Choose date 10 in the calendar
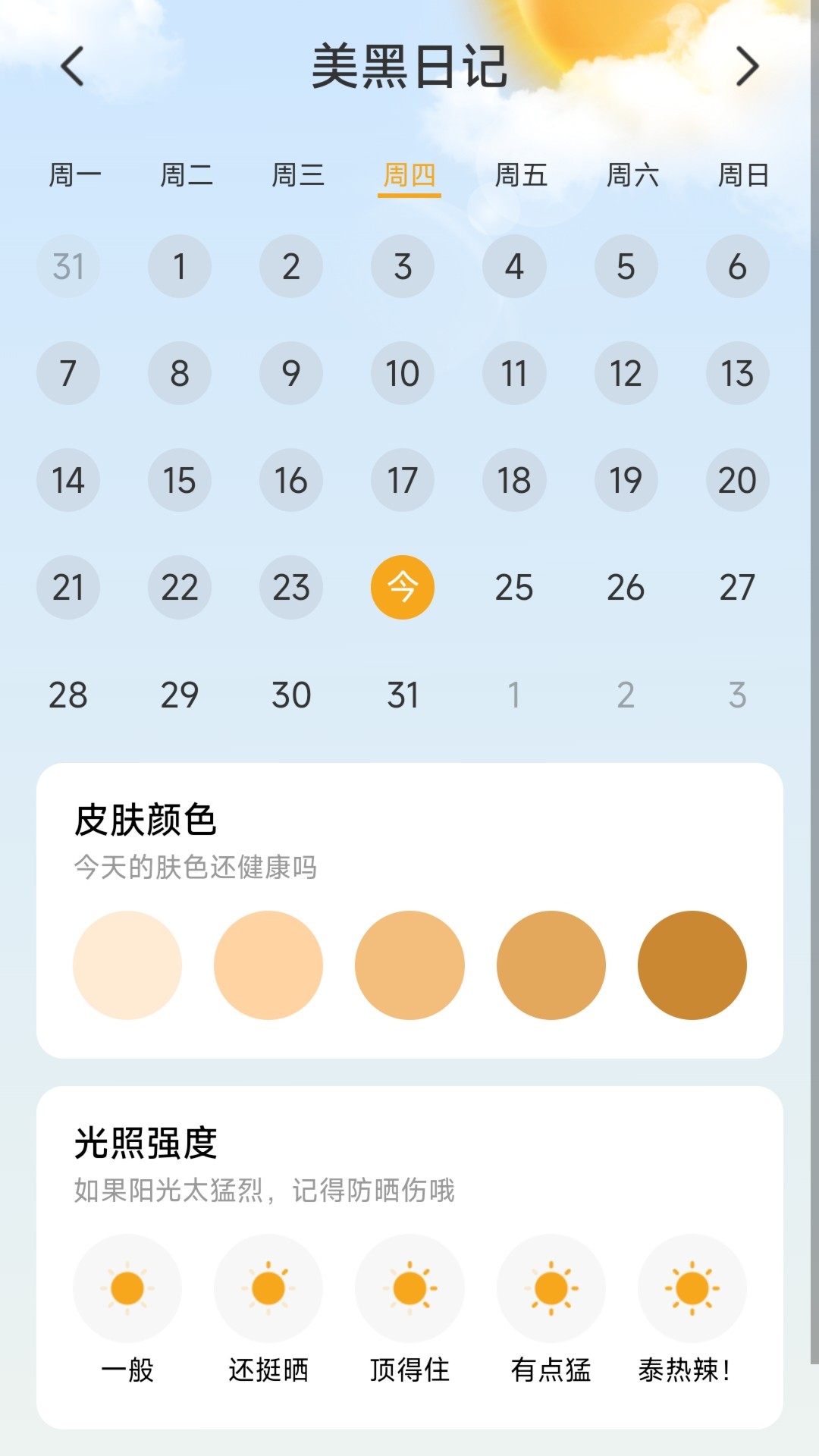This screenshot has height=1456, width=819. [403, 373]
